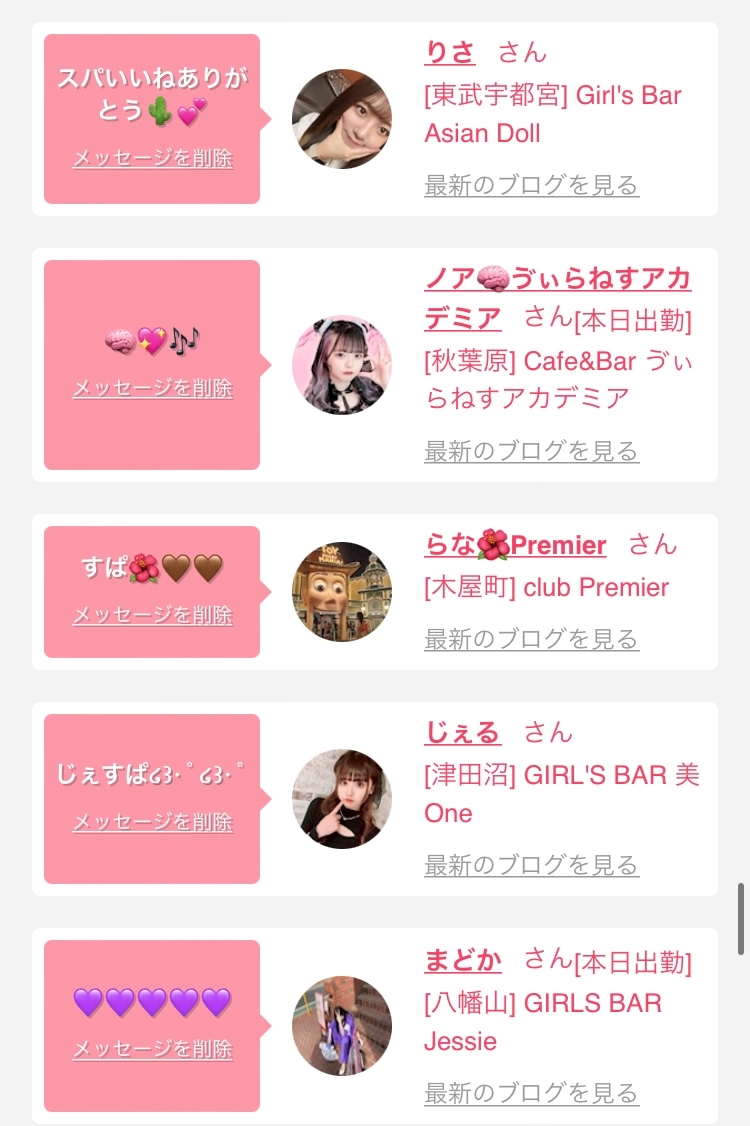View りさ's latest blog

point(532,185)
